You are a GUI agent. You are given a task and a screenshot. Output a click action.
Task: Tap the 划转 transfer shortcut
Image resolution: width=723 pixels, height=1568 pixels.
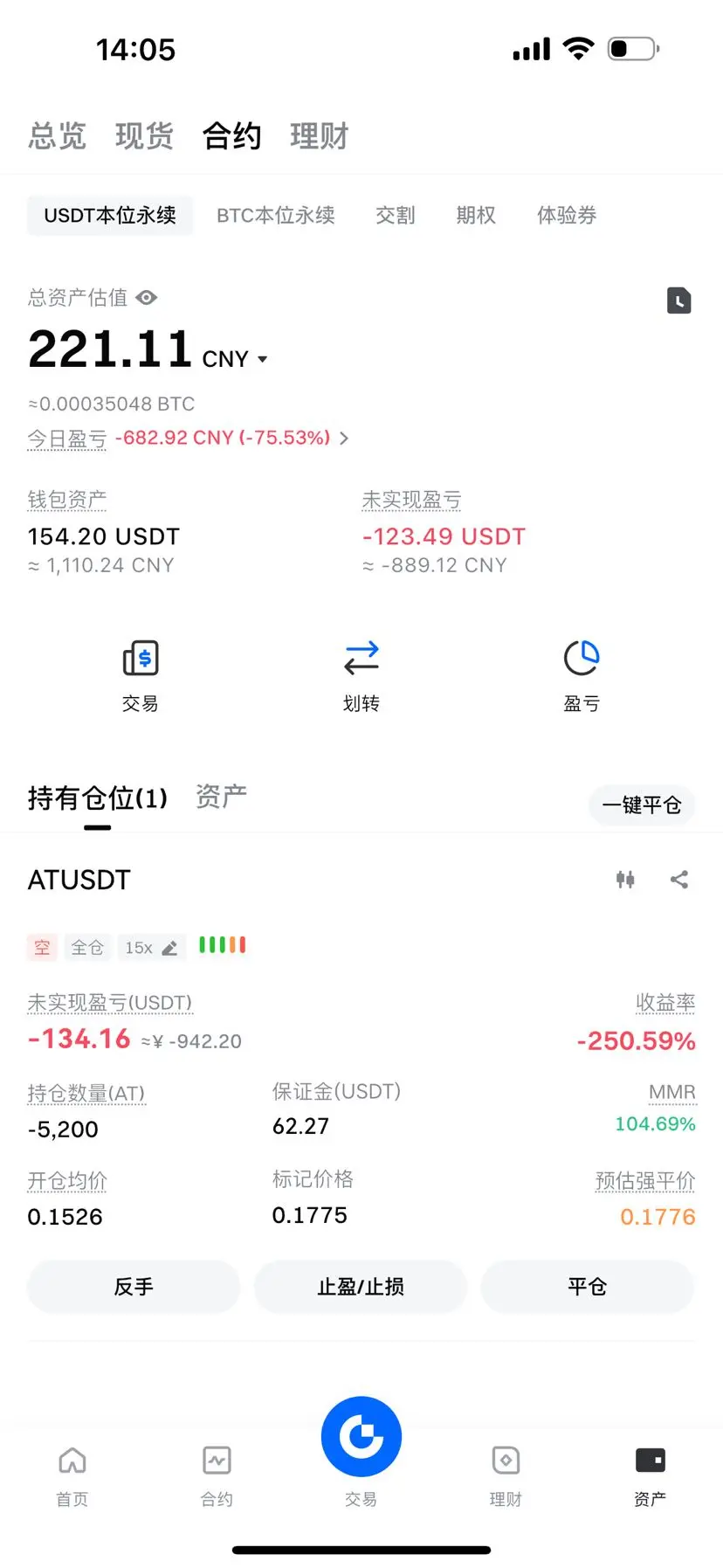[x=361, y=676]
